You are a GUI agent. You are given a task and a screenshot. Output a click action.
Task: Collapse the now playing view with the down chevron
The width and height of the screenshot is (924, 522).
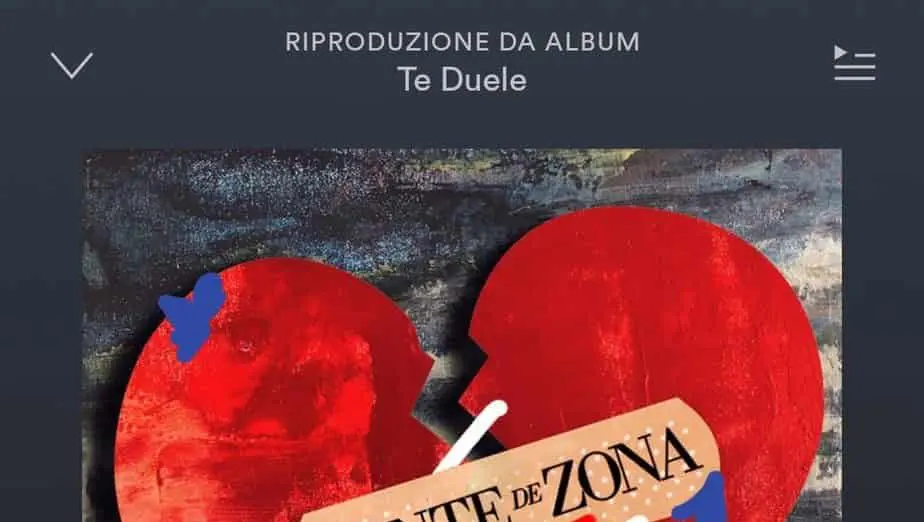[72, 66]
